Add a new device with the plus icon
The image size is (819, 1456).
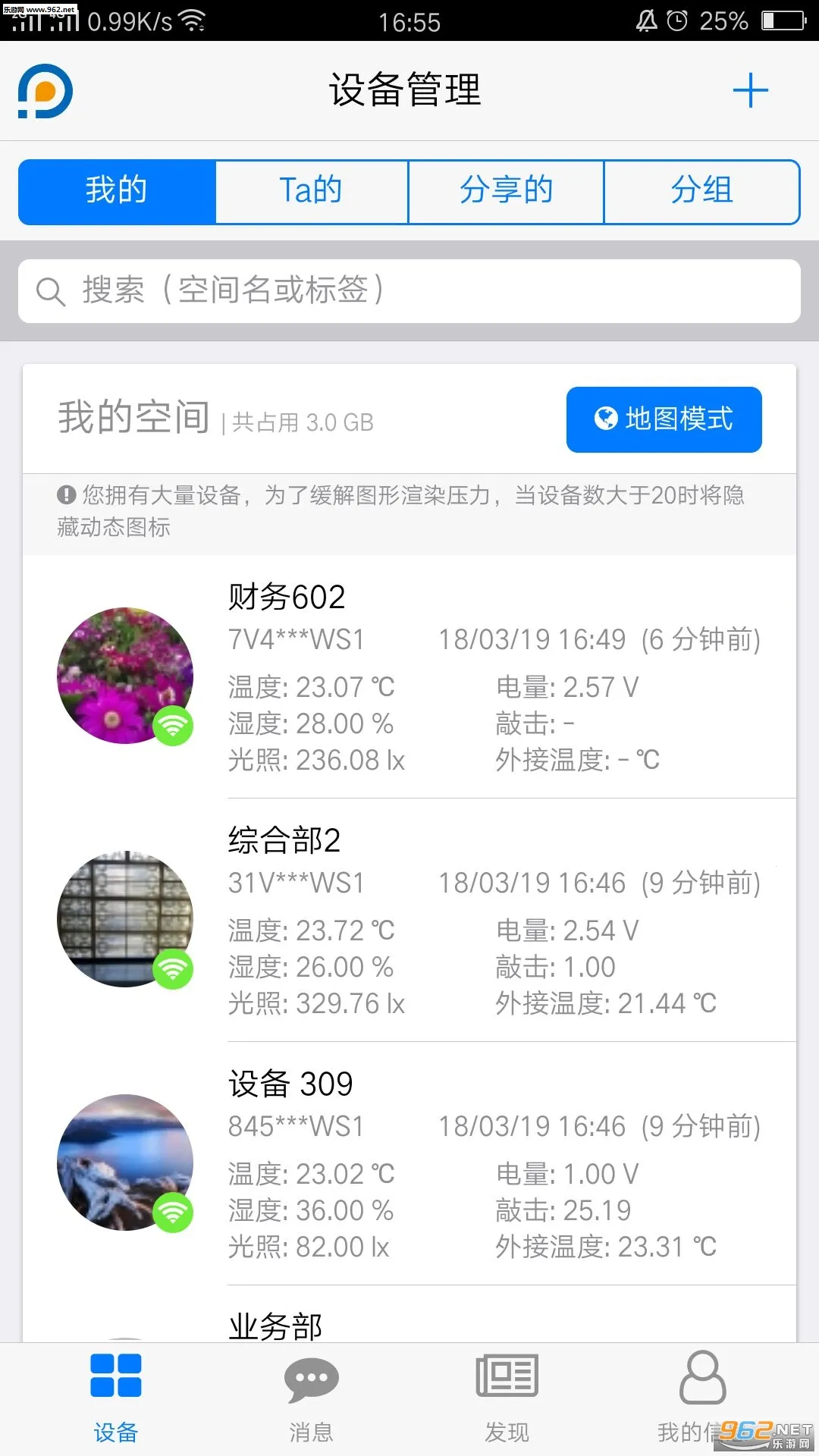tap(750, 91)
